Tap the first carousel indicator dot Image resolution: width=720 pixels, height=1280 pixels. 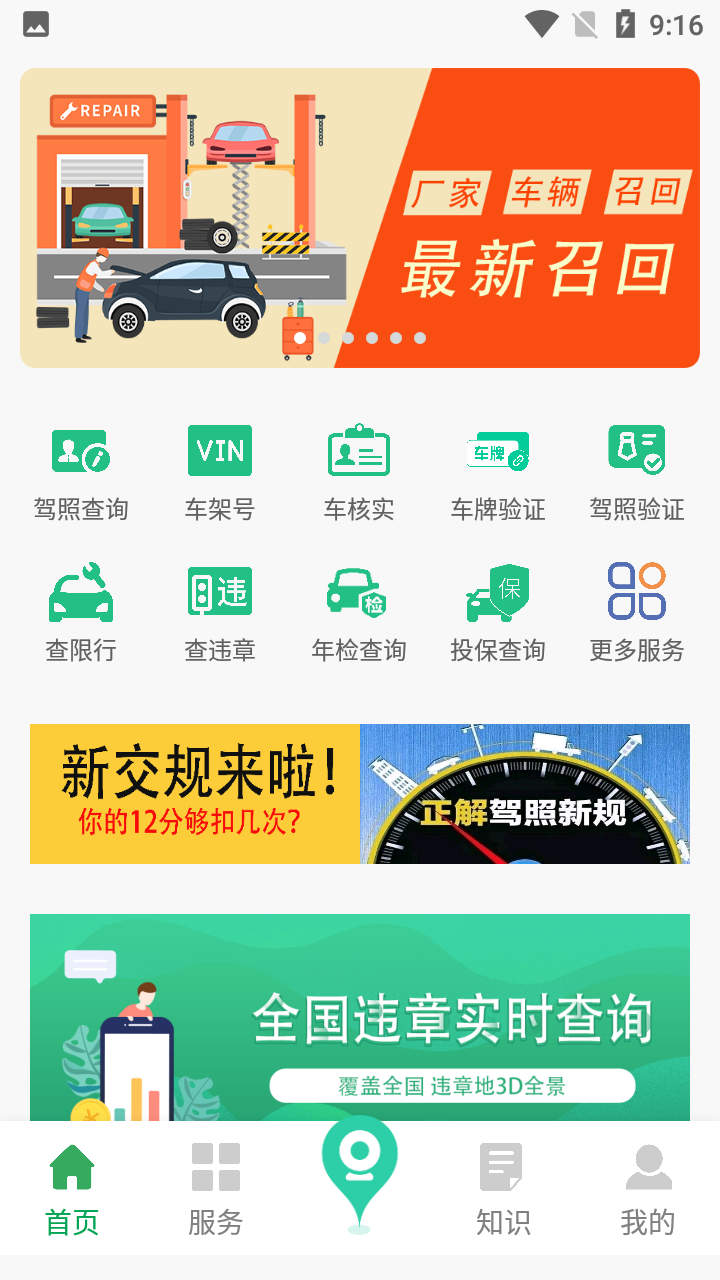pos(324,338)
